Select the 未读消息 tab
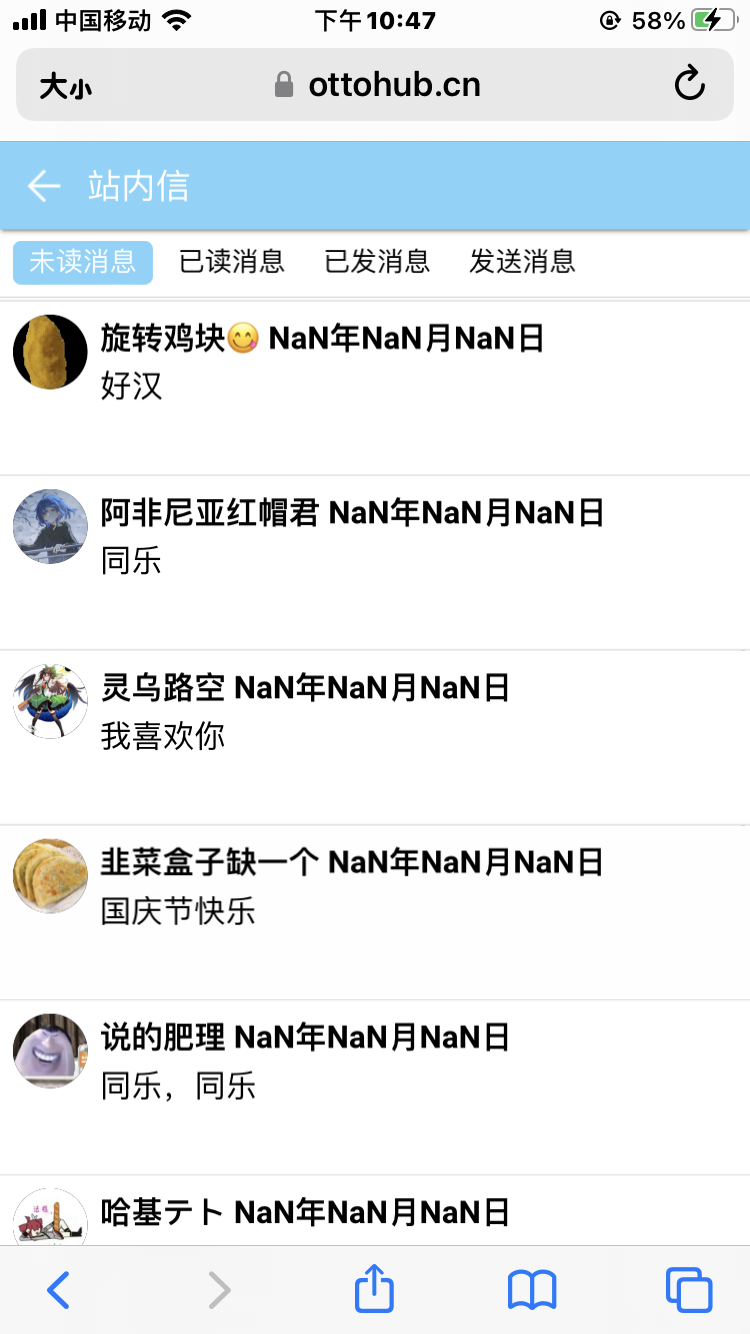The height and width of the screenshot is (1334, 750). point(83,262)
